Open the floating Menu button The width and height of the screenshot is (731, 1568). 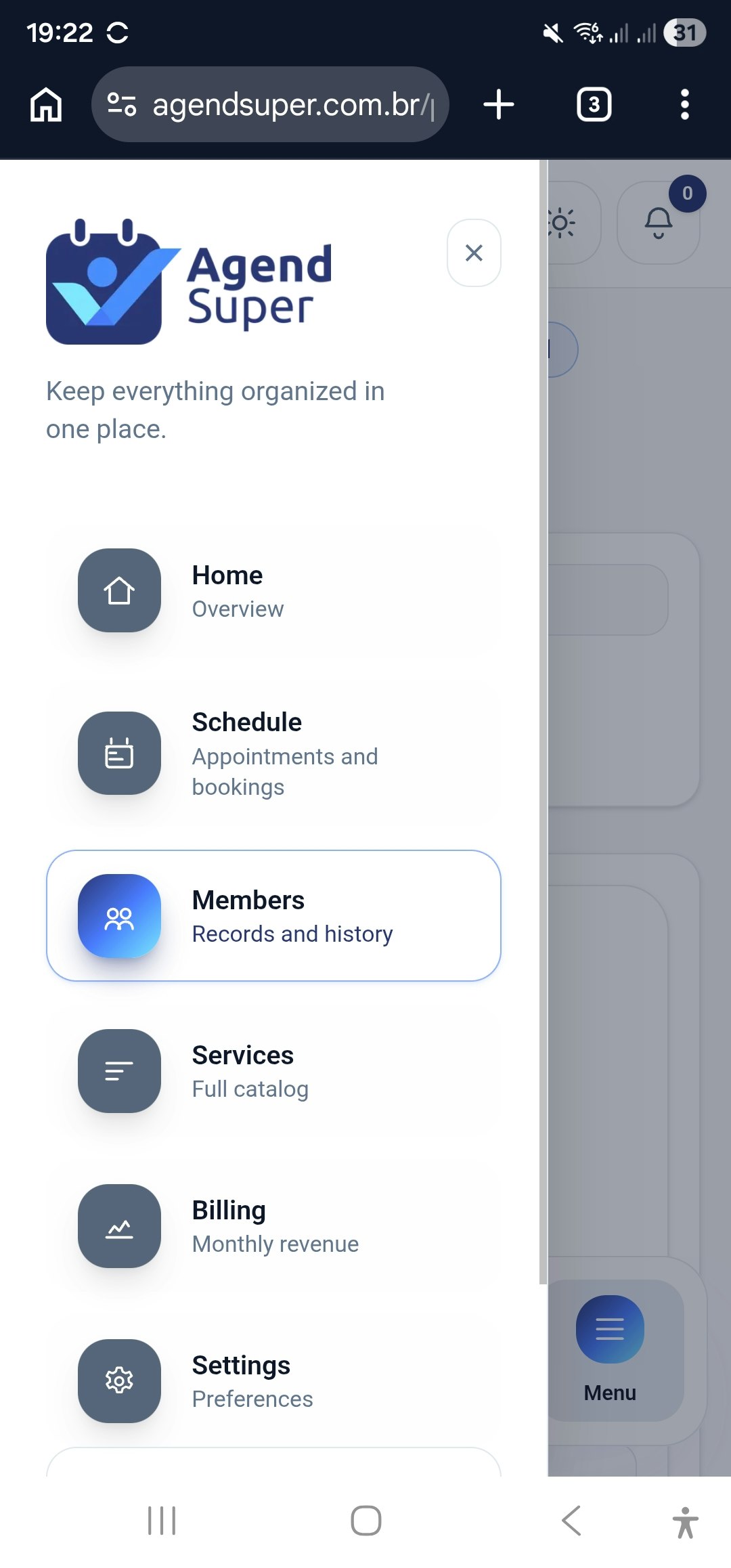point(608,1328)
